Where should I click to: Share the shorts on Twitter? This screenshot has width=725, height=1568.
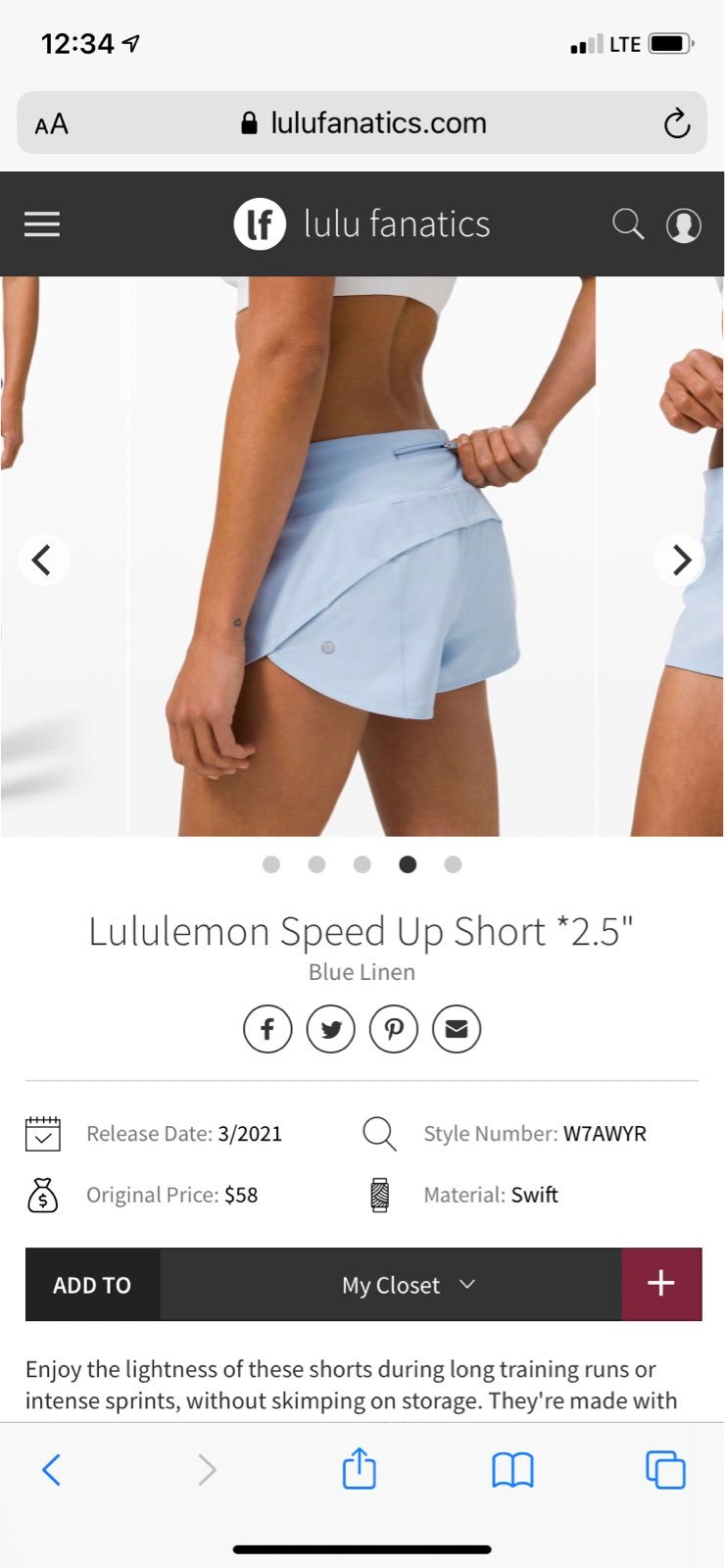click(x=331, y=1029)
